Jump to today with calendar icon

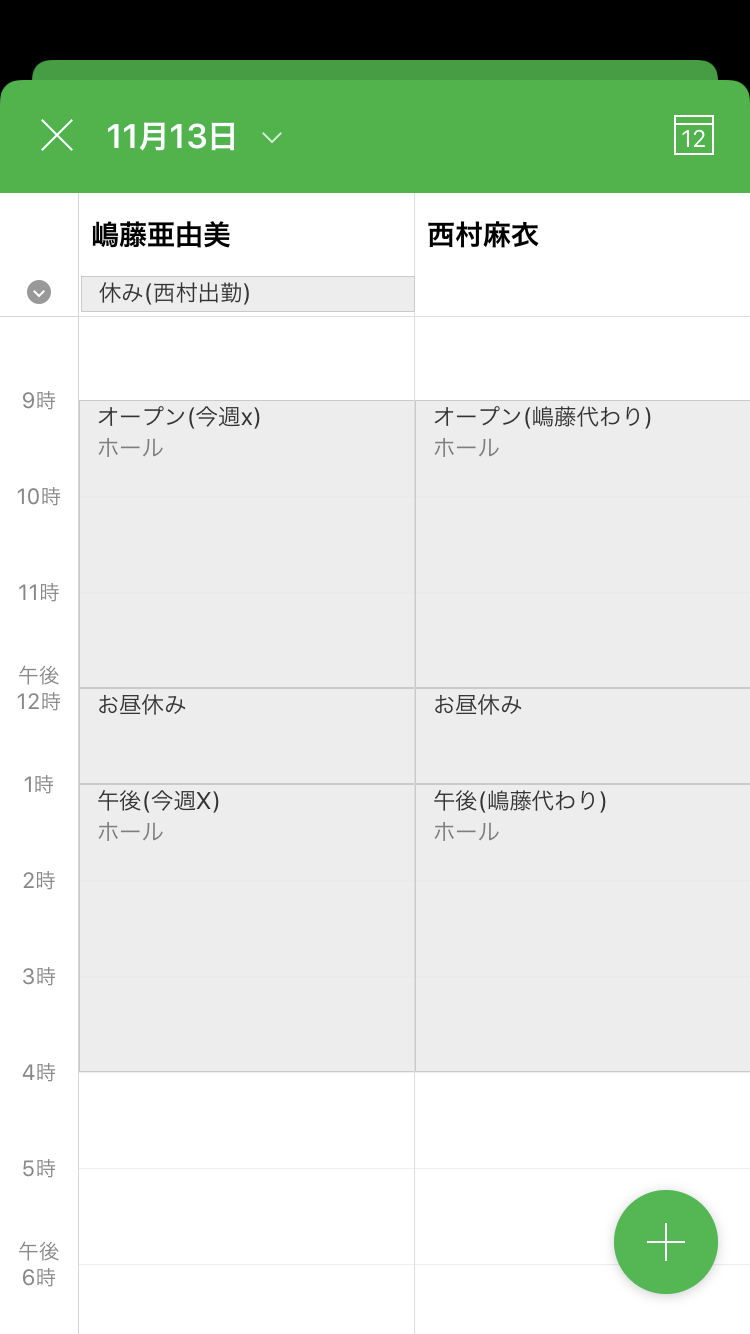(693, 135)
